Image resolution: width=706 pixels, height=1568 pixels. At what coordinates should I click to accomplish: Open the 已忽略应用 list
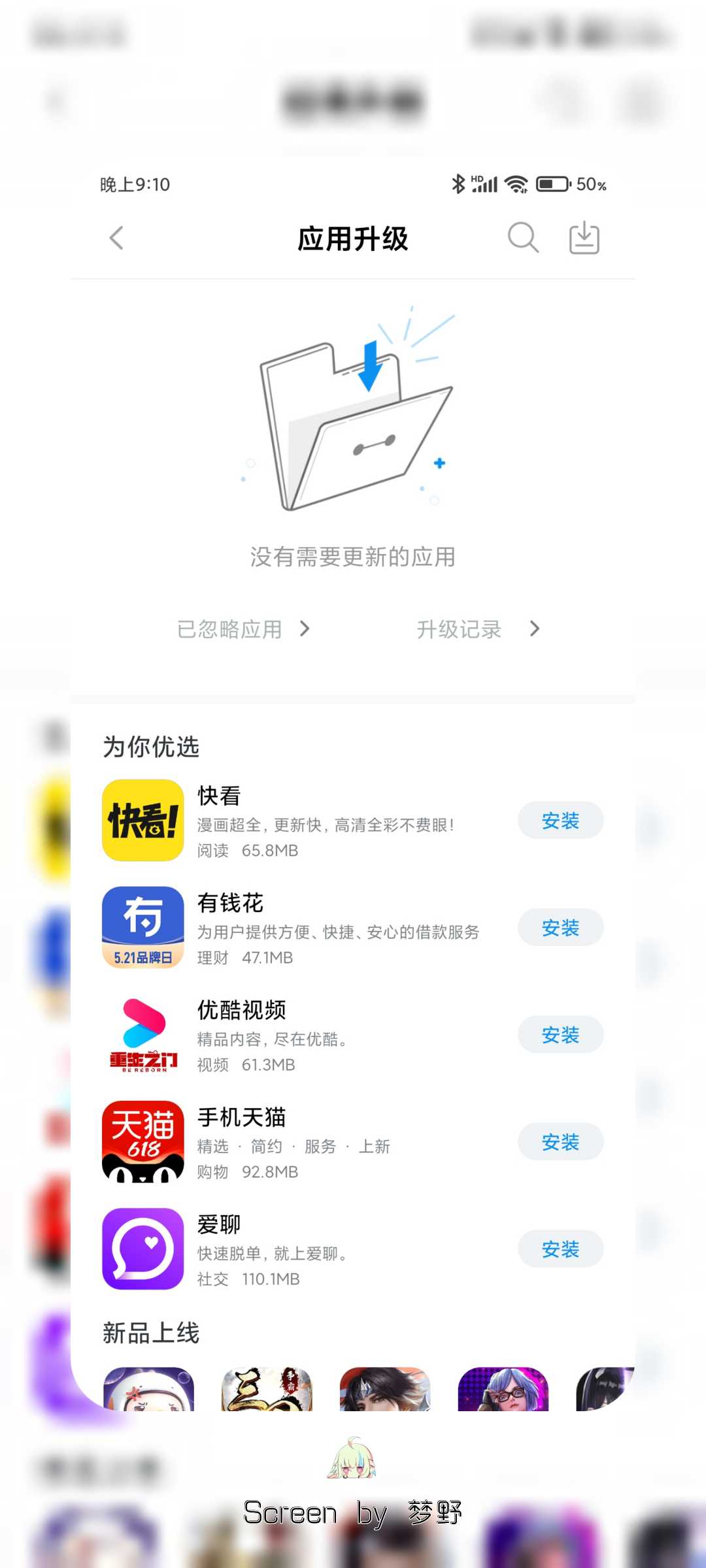(243, 629)
